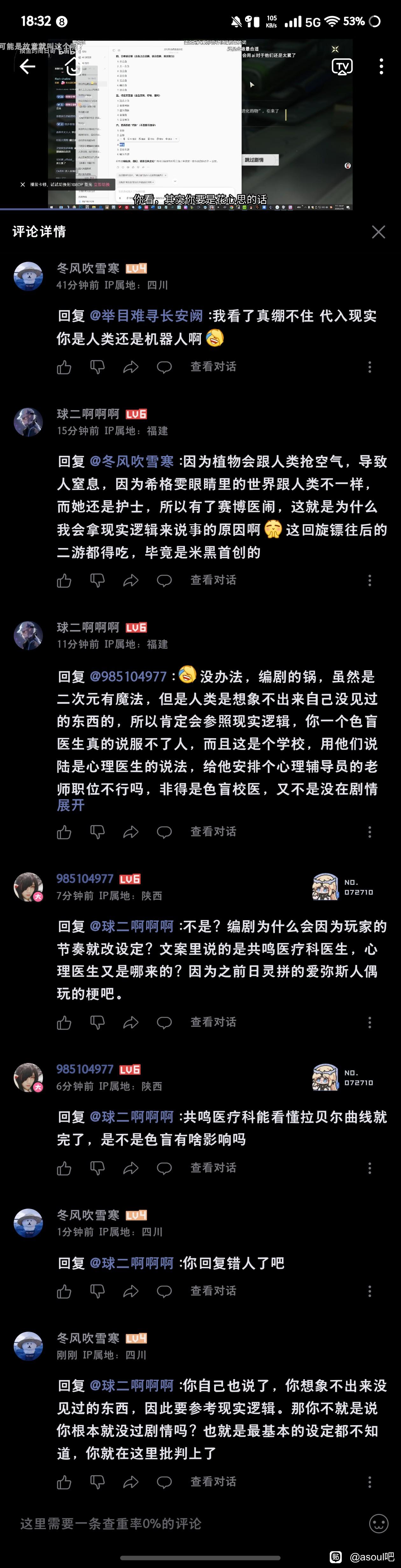View the dialogue for 球二啊啊啊's 15分钟前 comment
Image resolution: width=401 pixels, height=1568 pixels.
point(213,581)
